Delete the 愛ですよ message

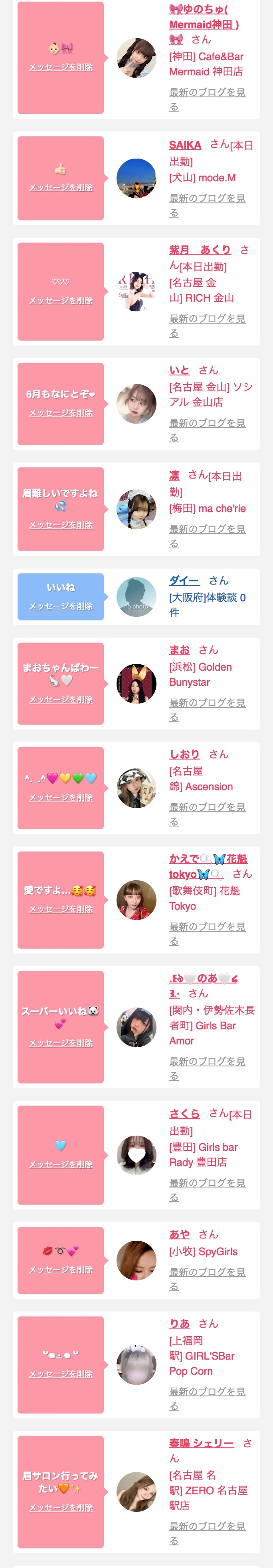[x=61, y=909]
